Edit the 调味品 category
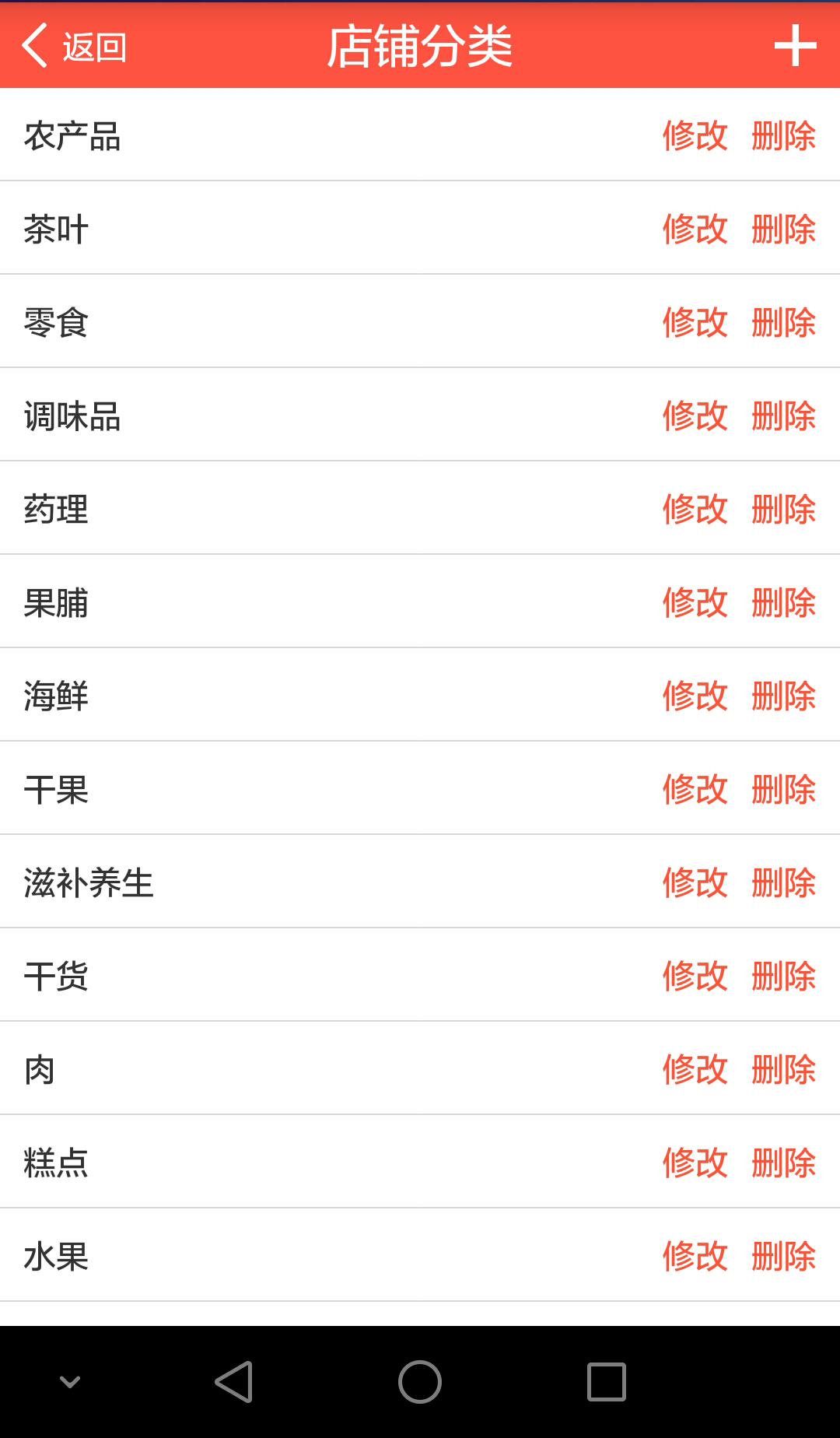 tap(695, 416)
